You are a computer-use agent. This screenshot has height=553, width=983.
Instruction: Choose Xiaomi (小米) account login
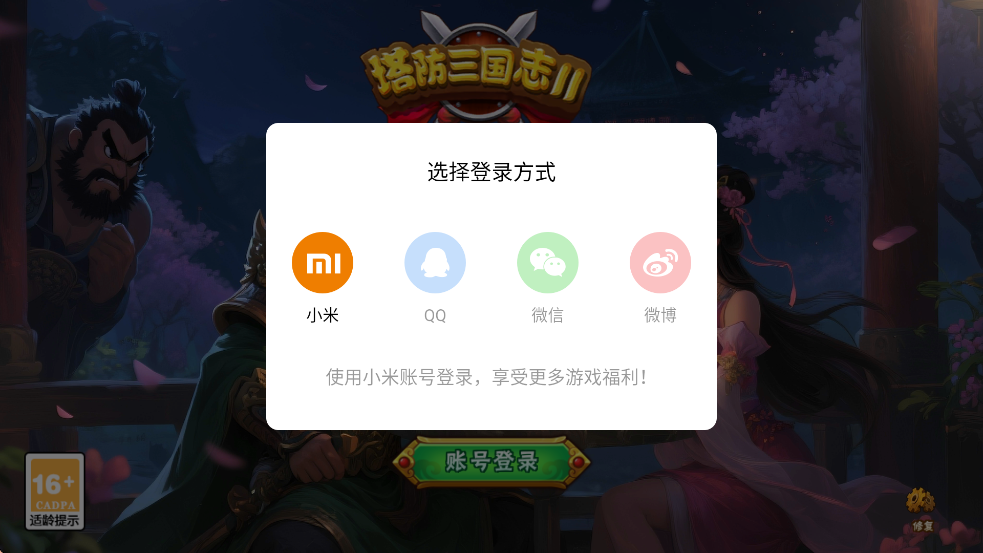[x=322, y=263]
